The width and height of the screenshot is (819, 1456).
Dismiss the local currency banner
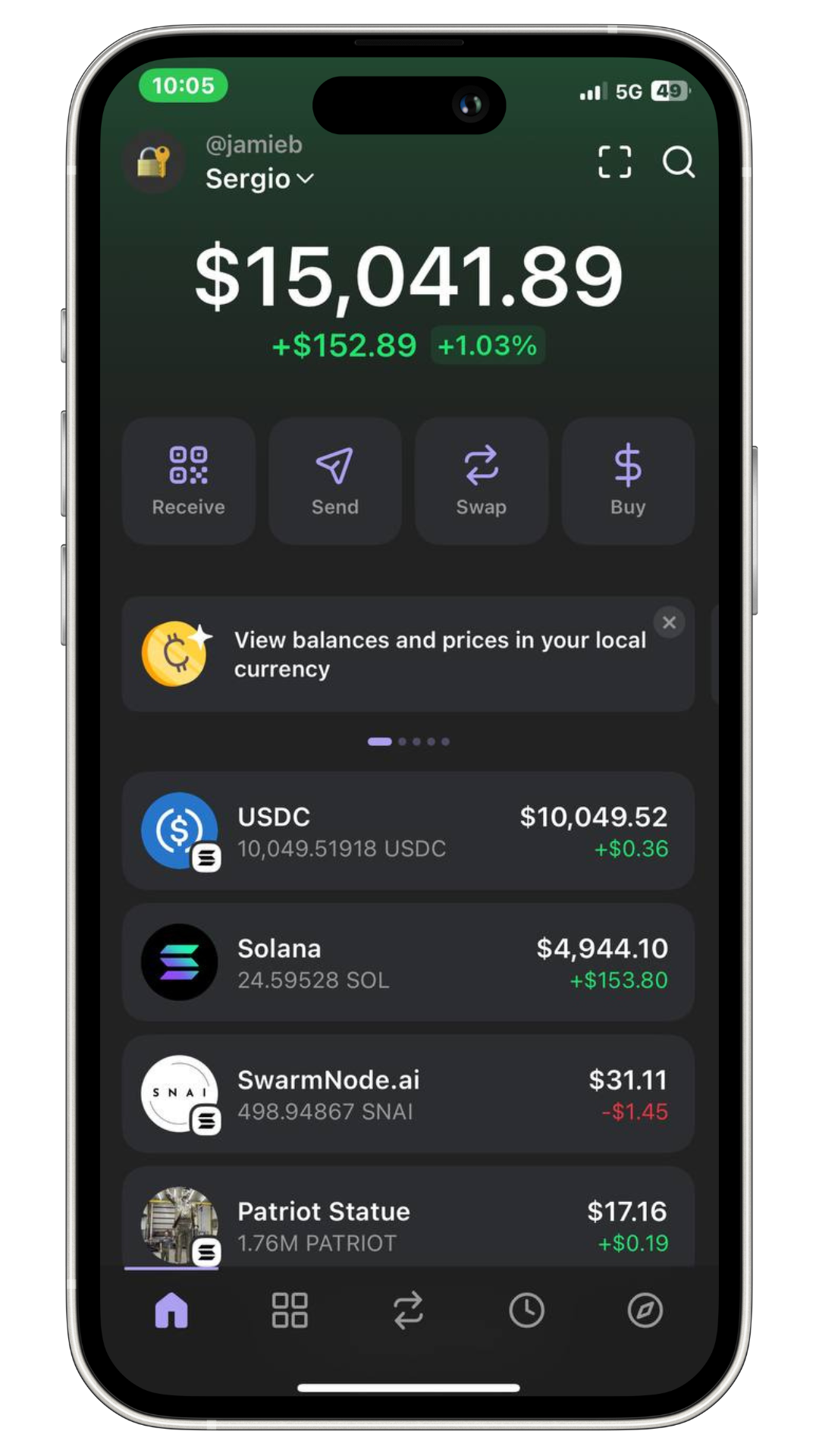point(669,623)
